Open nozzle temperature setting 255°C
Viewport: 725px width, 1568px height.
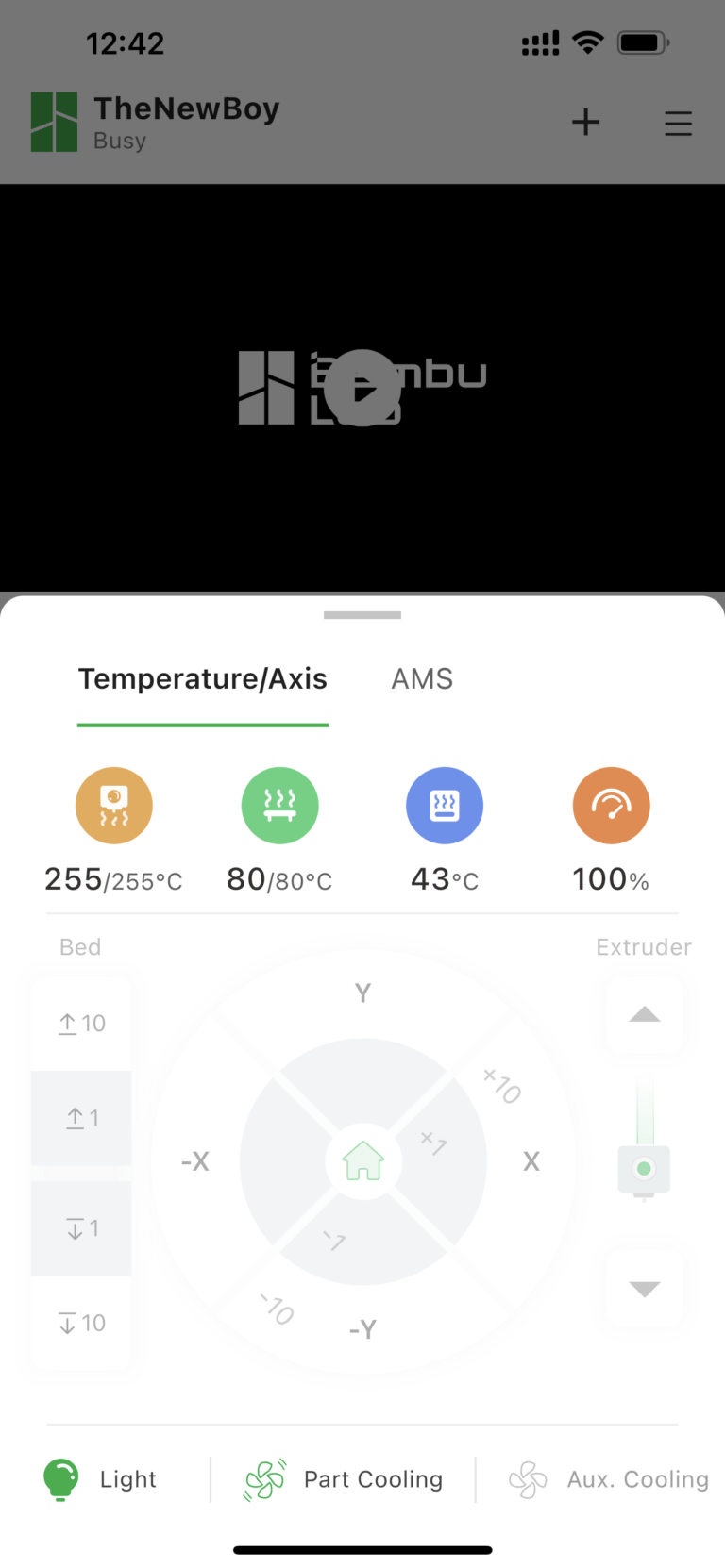click(x=113, y=807)
